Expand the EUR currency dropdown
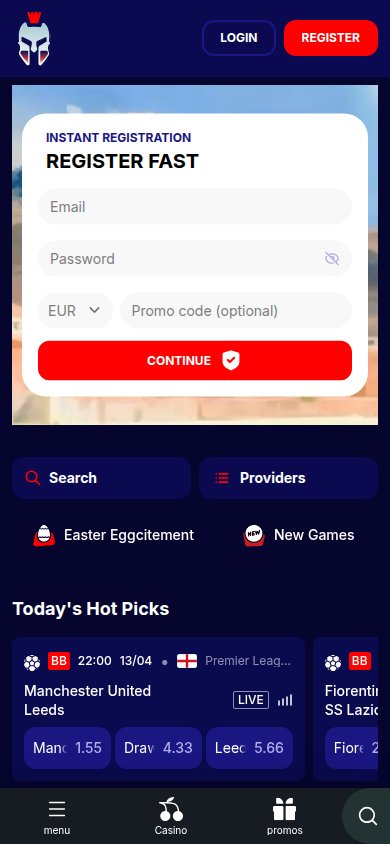The image size is (390, 844). [x=75, y=311]
